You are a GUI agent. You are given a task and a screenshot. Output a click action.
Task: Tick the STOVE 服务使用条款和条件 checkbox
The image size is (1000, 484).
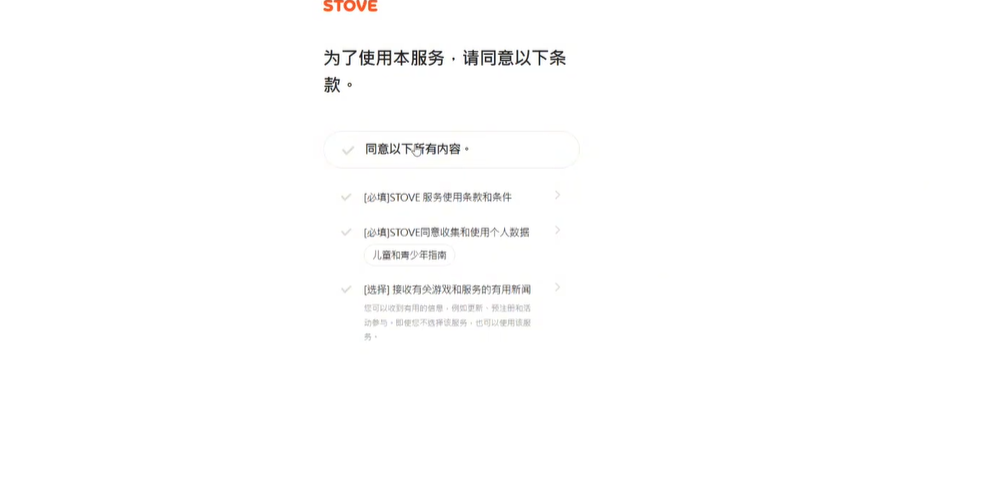coord(346,197)
